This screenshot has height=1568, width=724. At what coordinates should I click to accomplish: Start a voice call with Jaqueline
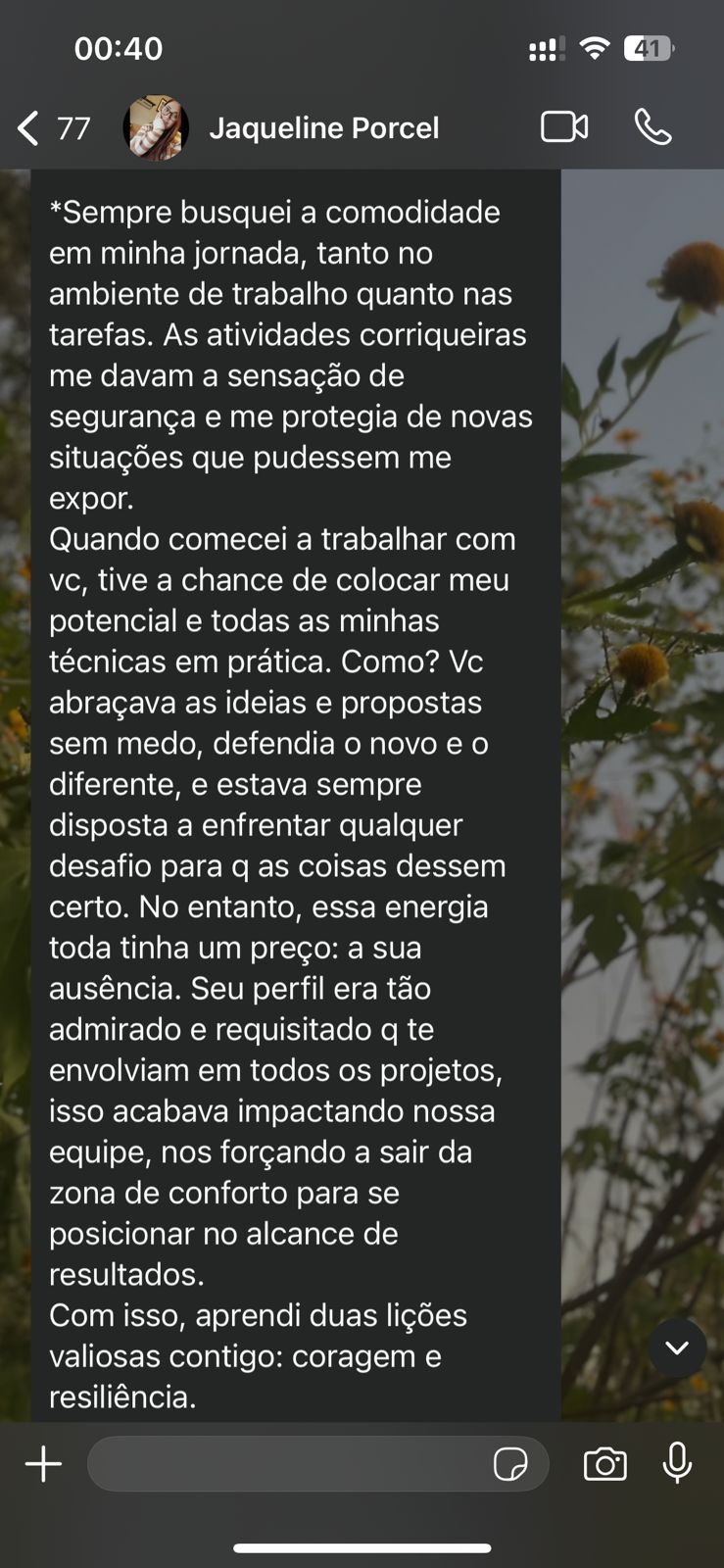pyautogui.click(x=652, y=127)
